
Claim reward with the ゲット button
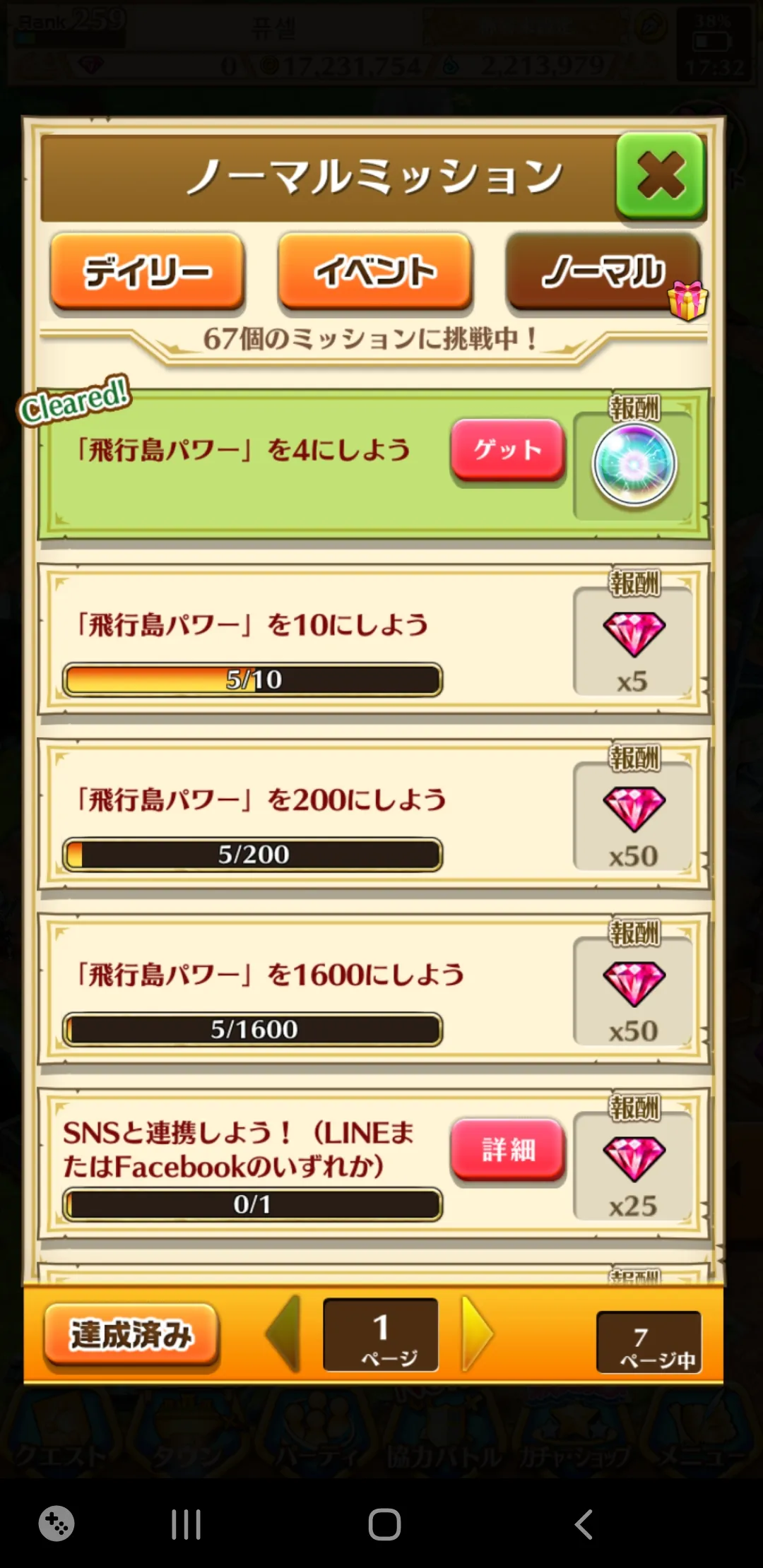[508, 450]
